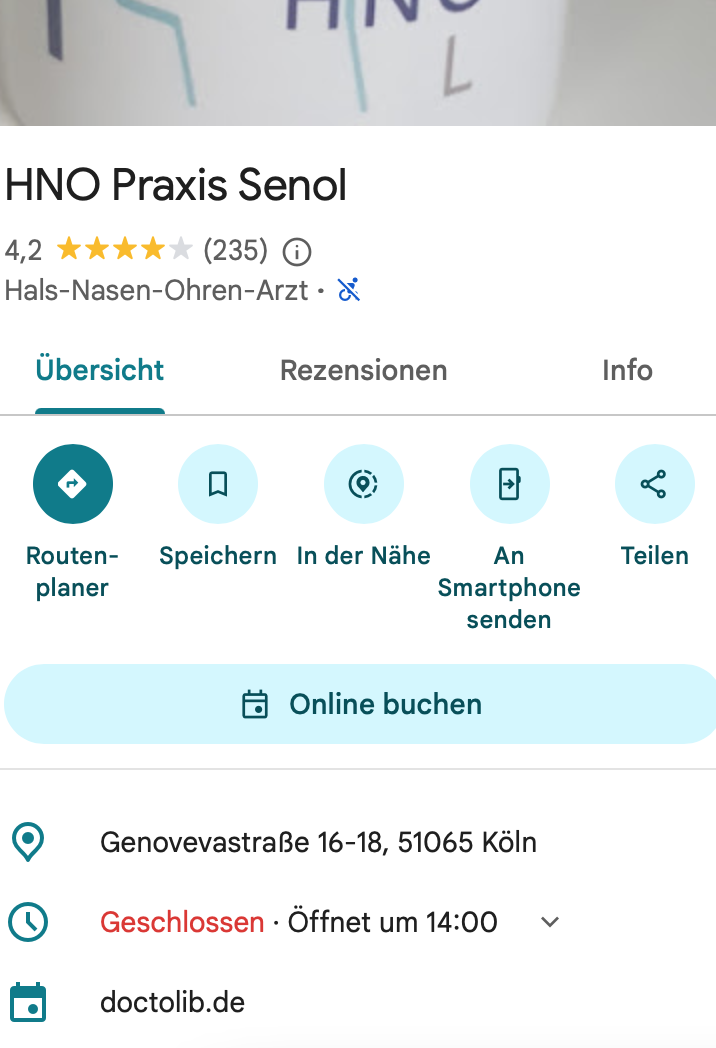Start the Routenplaner directions

coord(72,484)
